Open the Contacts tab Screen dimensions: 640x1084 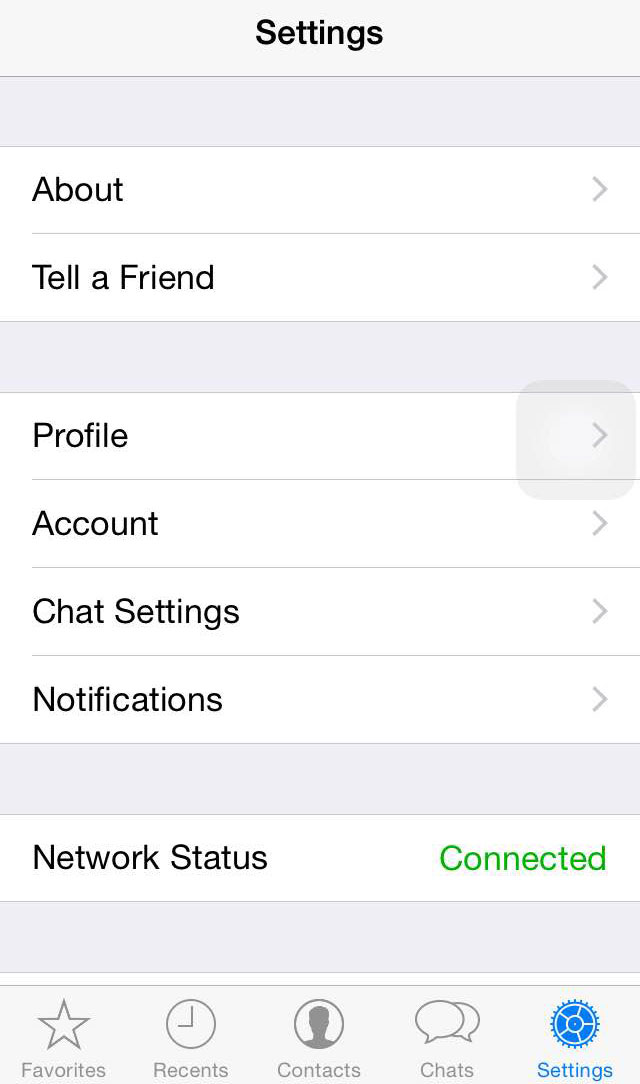coord(319,1036)
